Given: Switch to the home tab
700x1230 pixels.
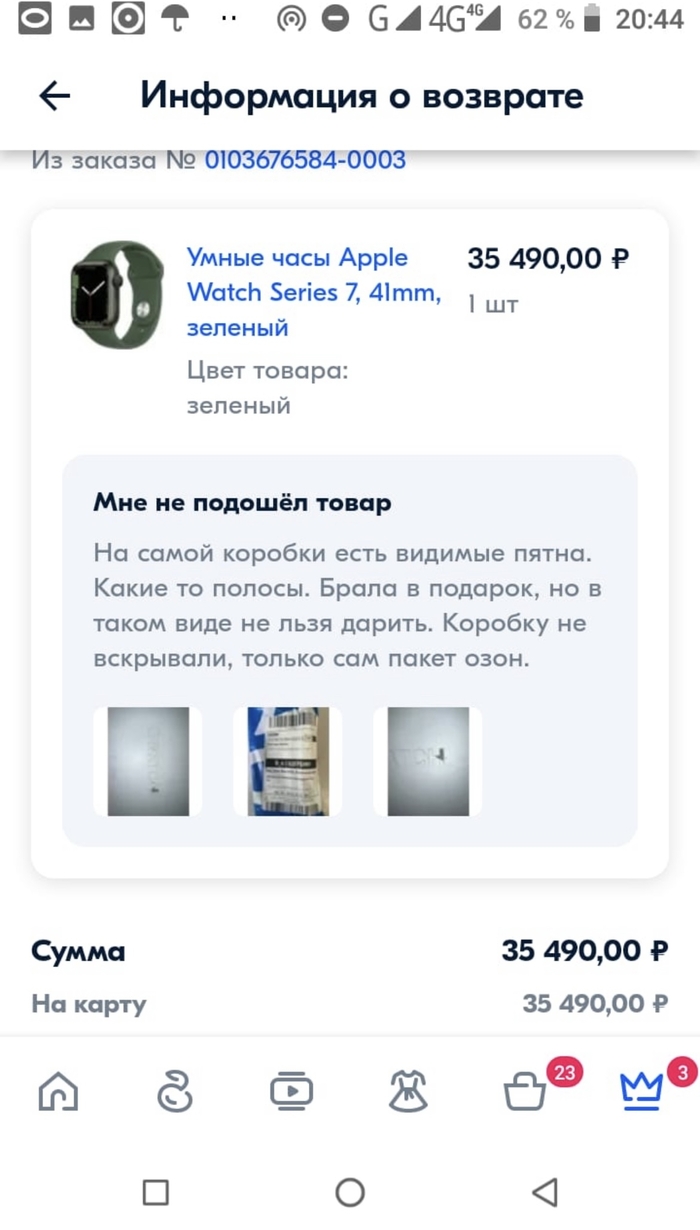Looking at the screenshot, I should pos(58,1091).
